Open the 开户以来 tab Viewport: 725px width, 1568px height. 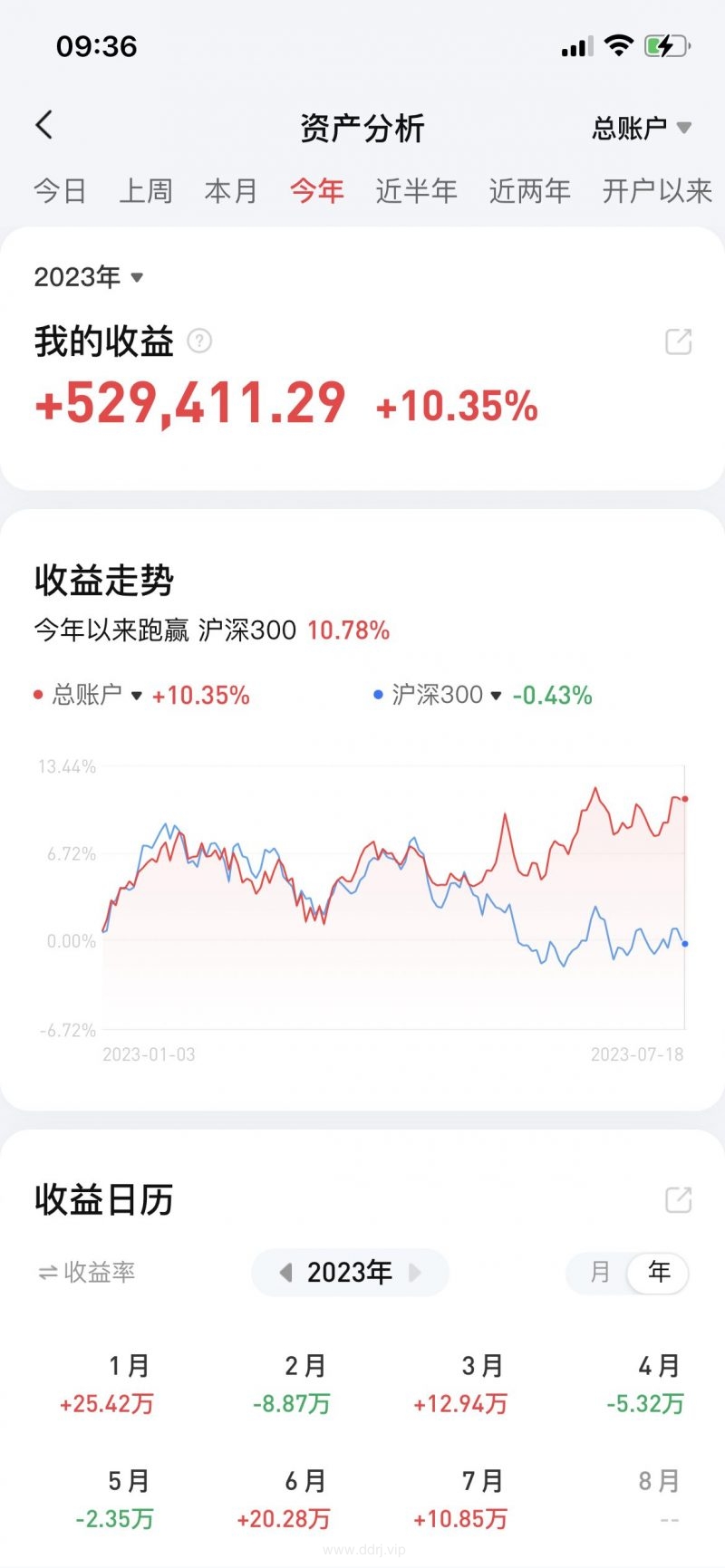(657, 191)
